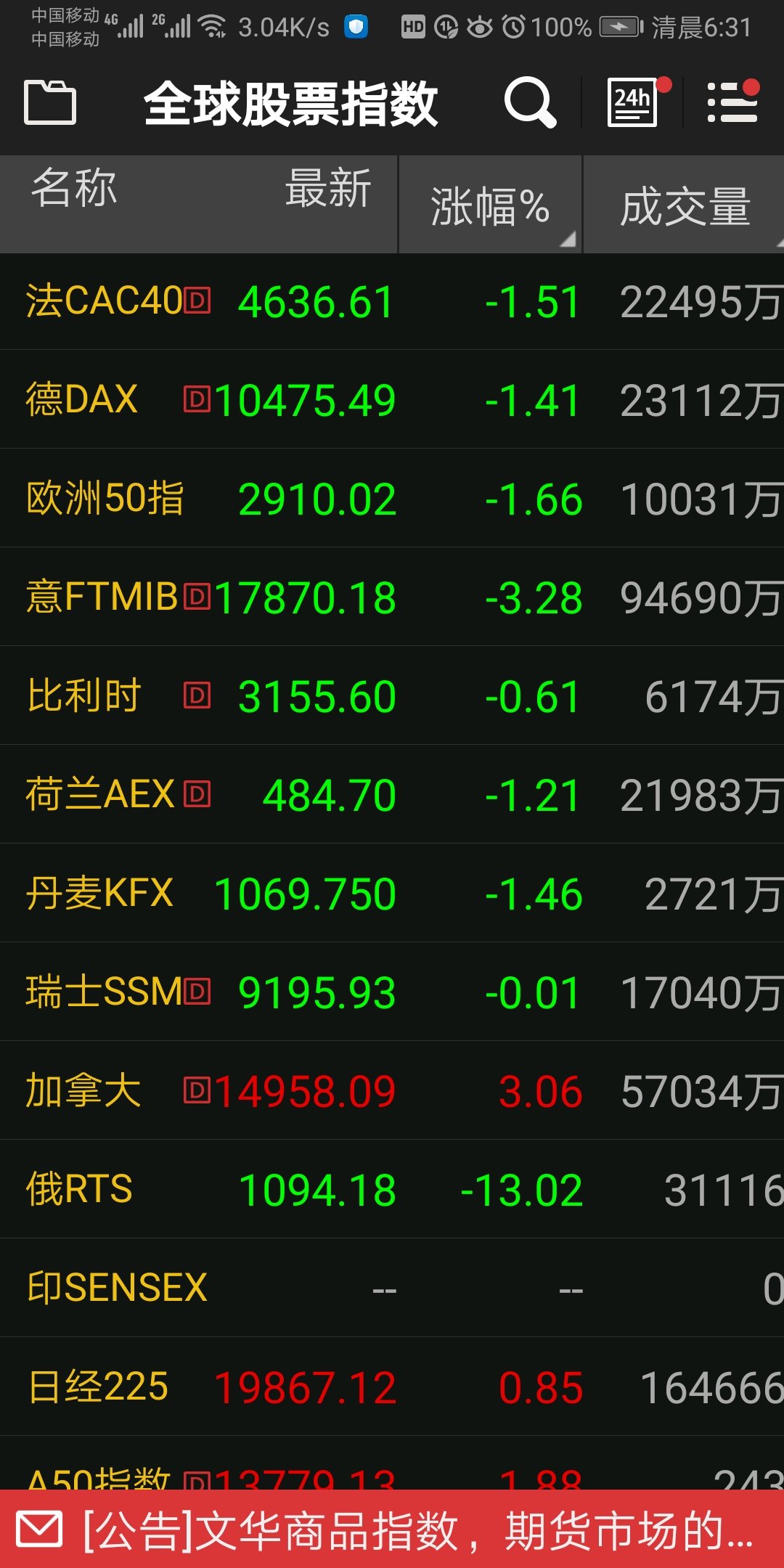Sort by 涨幅% column header

[x=491, y=206]
